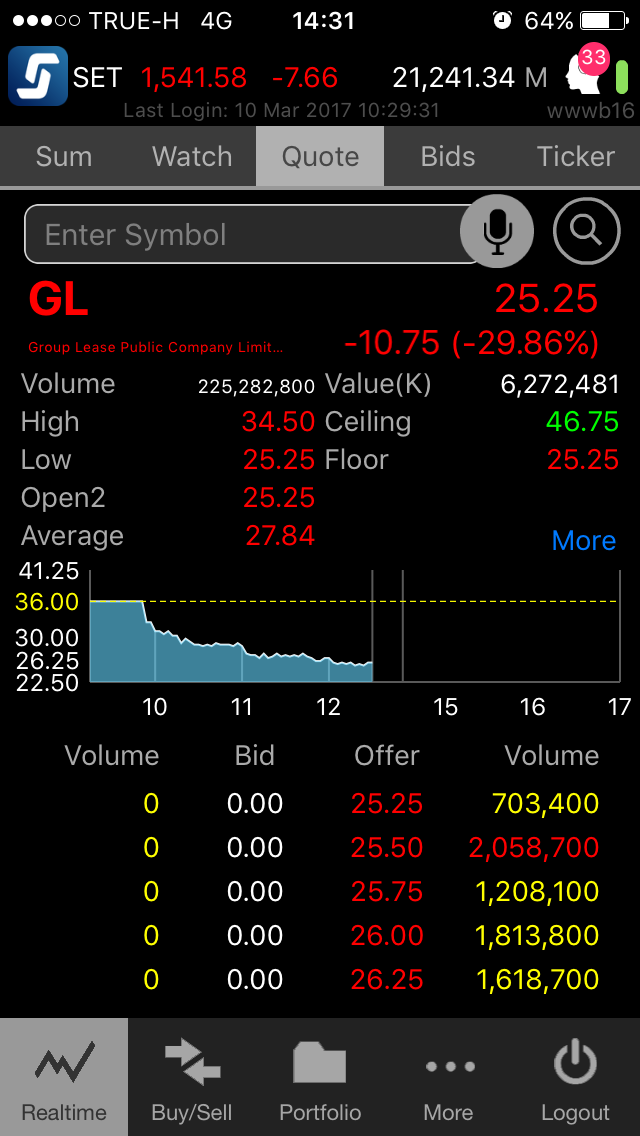Open the Ticker tab
Viewport: 640px width, 1136px height.
pyautogui.click(x=576, y=157)
